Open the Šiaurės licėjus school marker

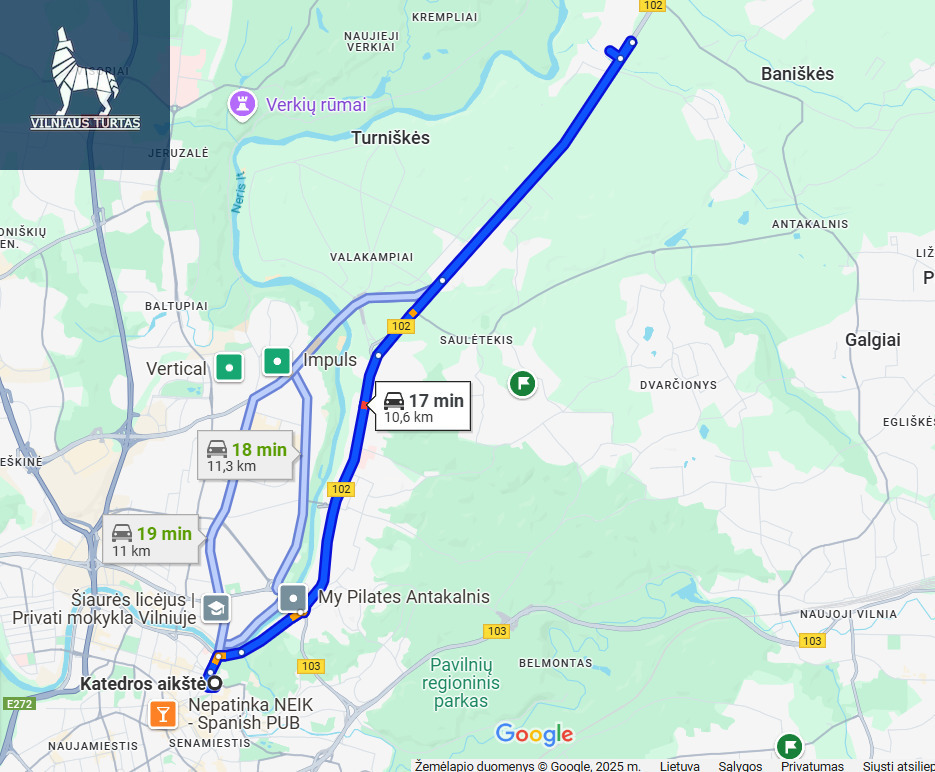coord(216,608)
